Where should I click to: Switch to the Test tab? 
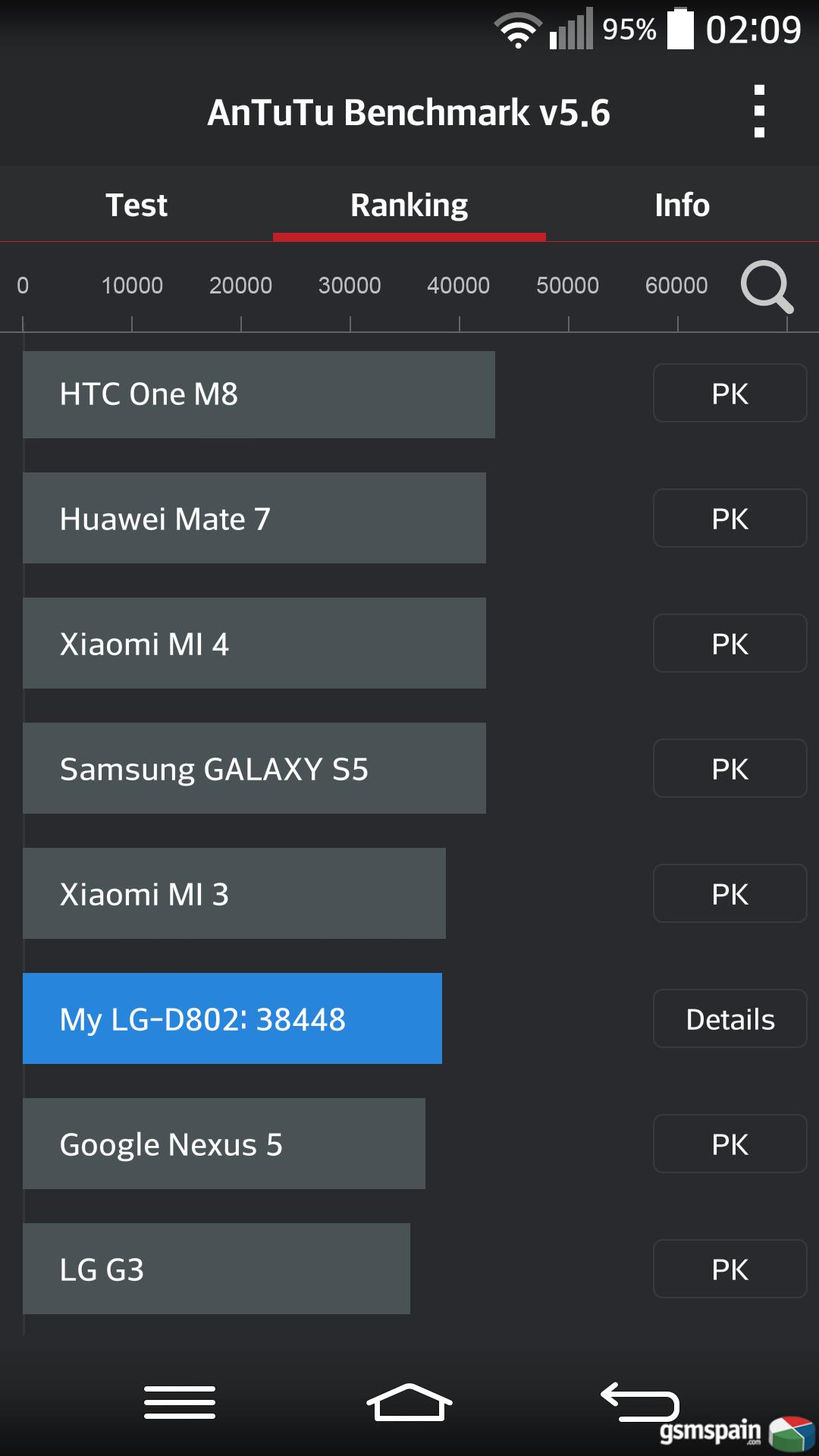136,205
